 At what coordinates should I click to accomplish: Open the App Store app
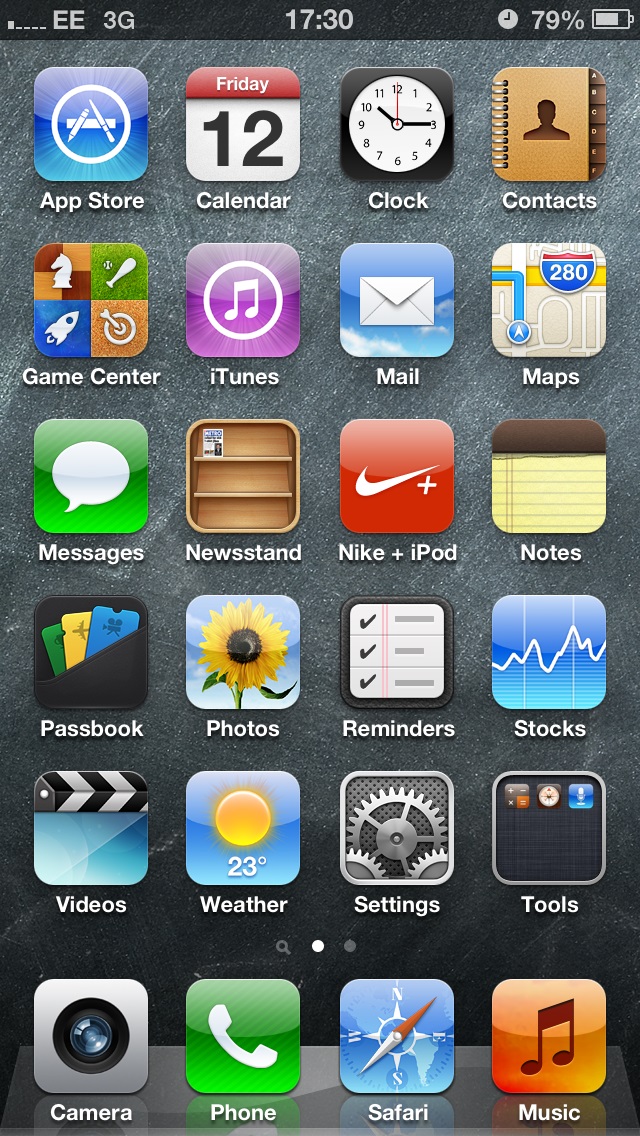pos(91,124)
